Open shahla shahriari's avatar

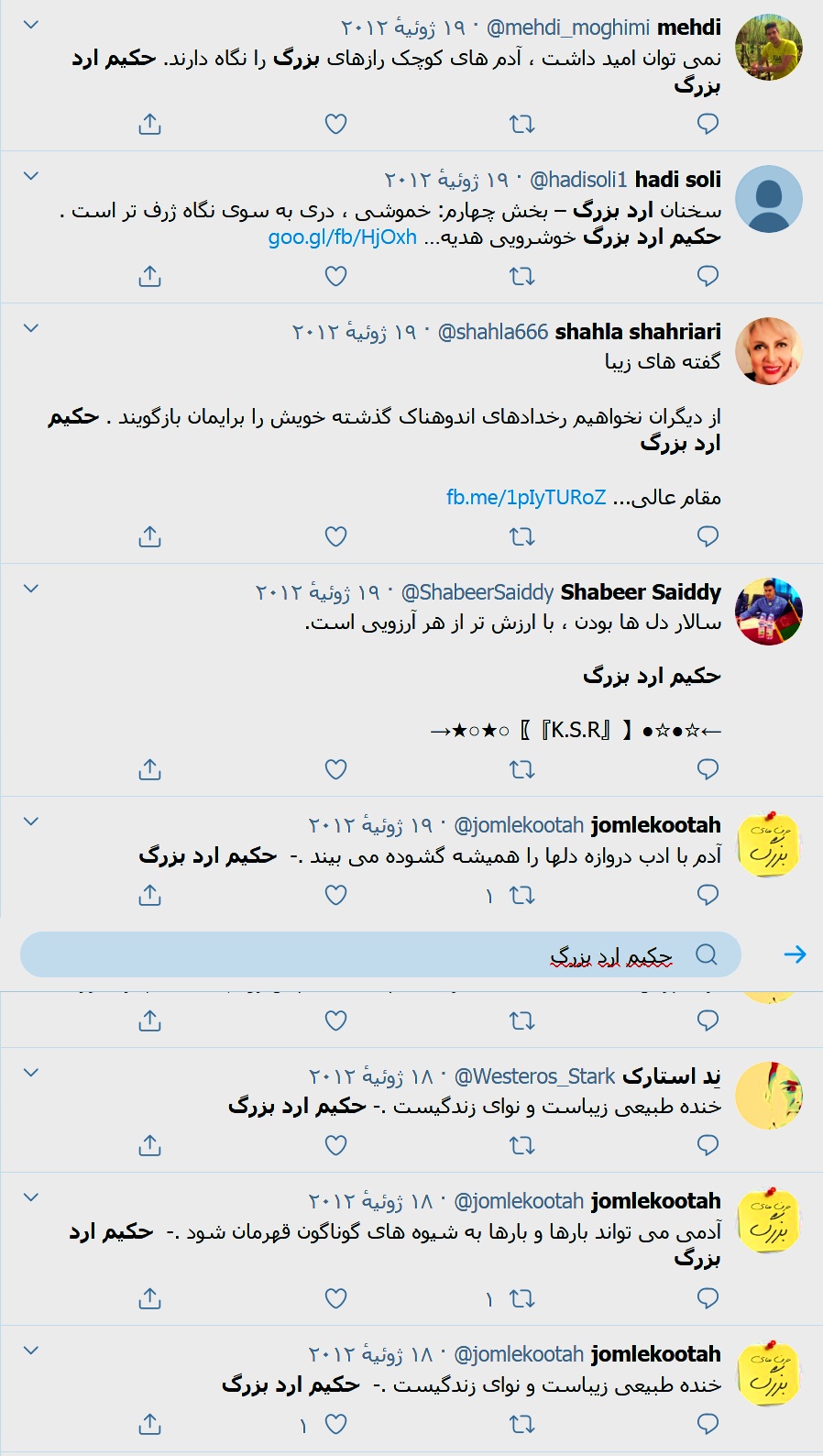(x=769, y=351)
